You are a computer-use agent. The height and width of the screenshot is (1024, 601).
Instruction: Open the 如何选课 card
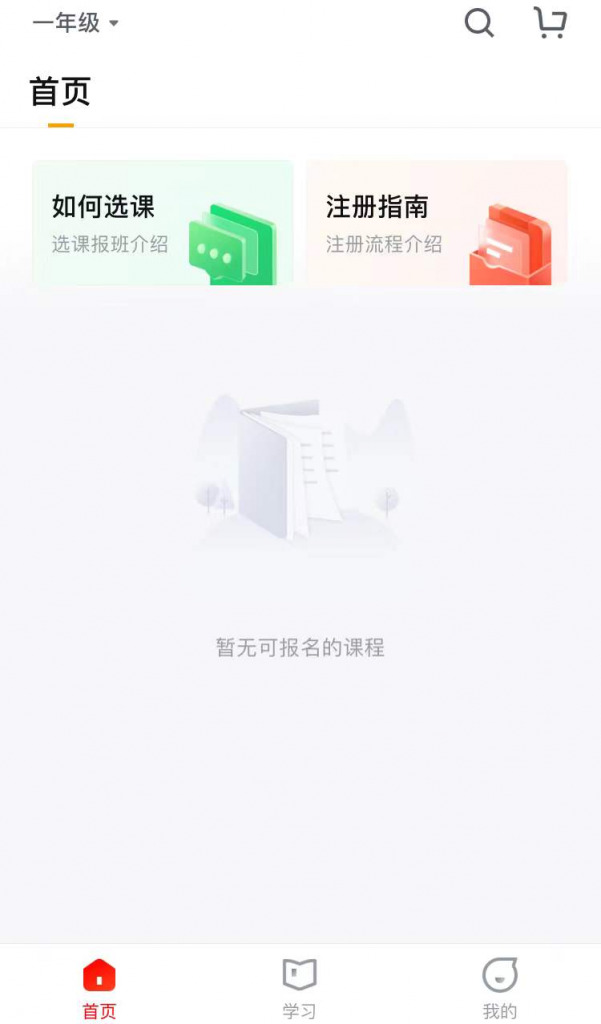[163, 223]
